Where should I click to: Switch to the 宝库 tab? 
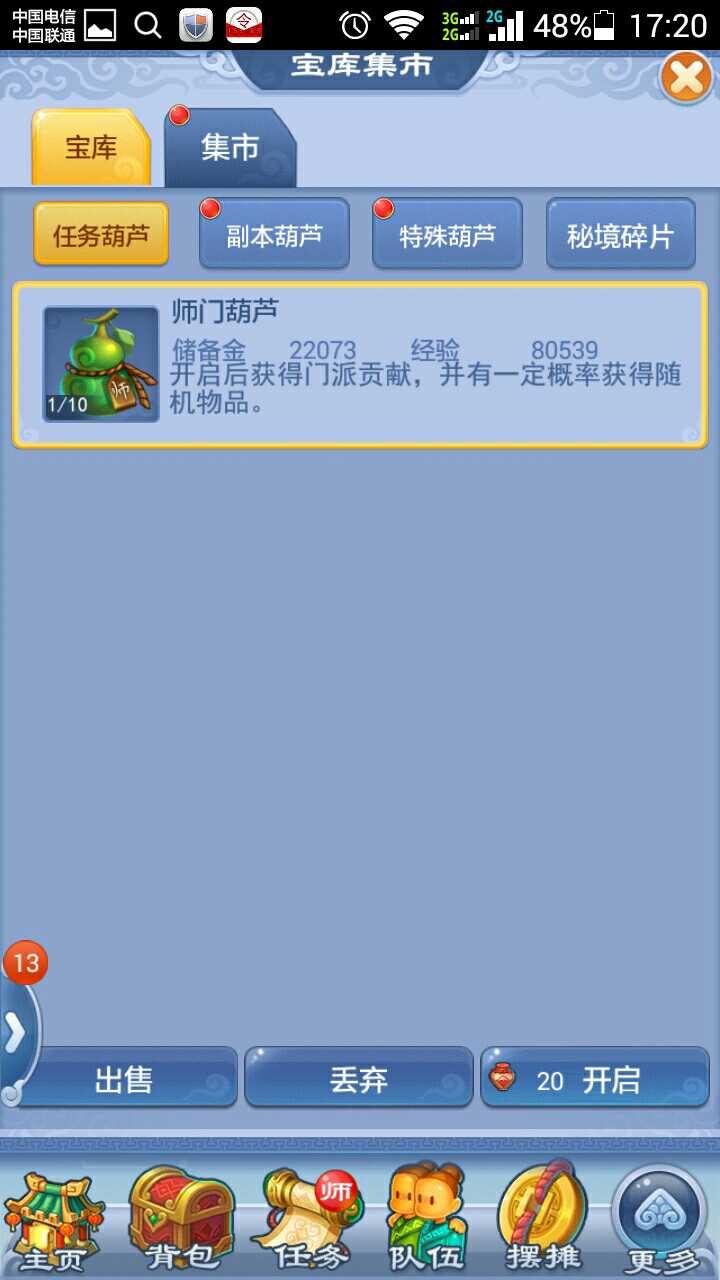pos(91,149)
